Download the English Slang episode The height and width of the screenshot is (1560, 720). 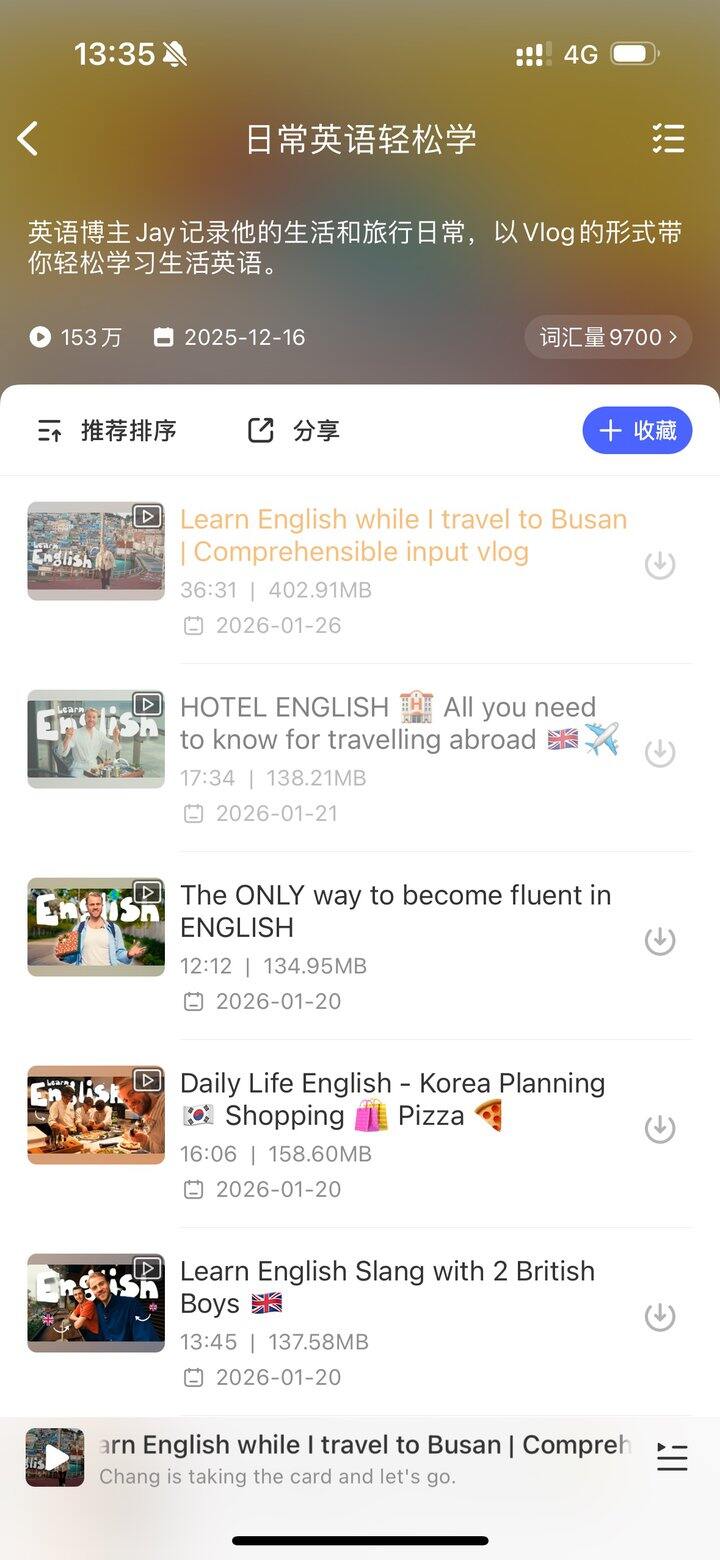coord(659,1317)
